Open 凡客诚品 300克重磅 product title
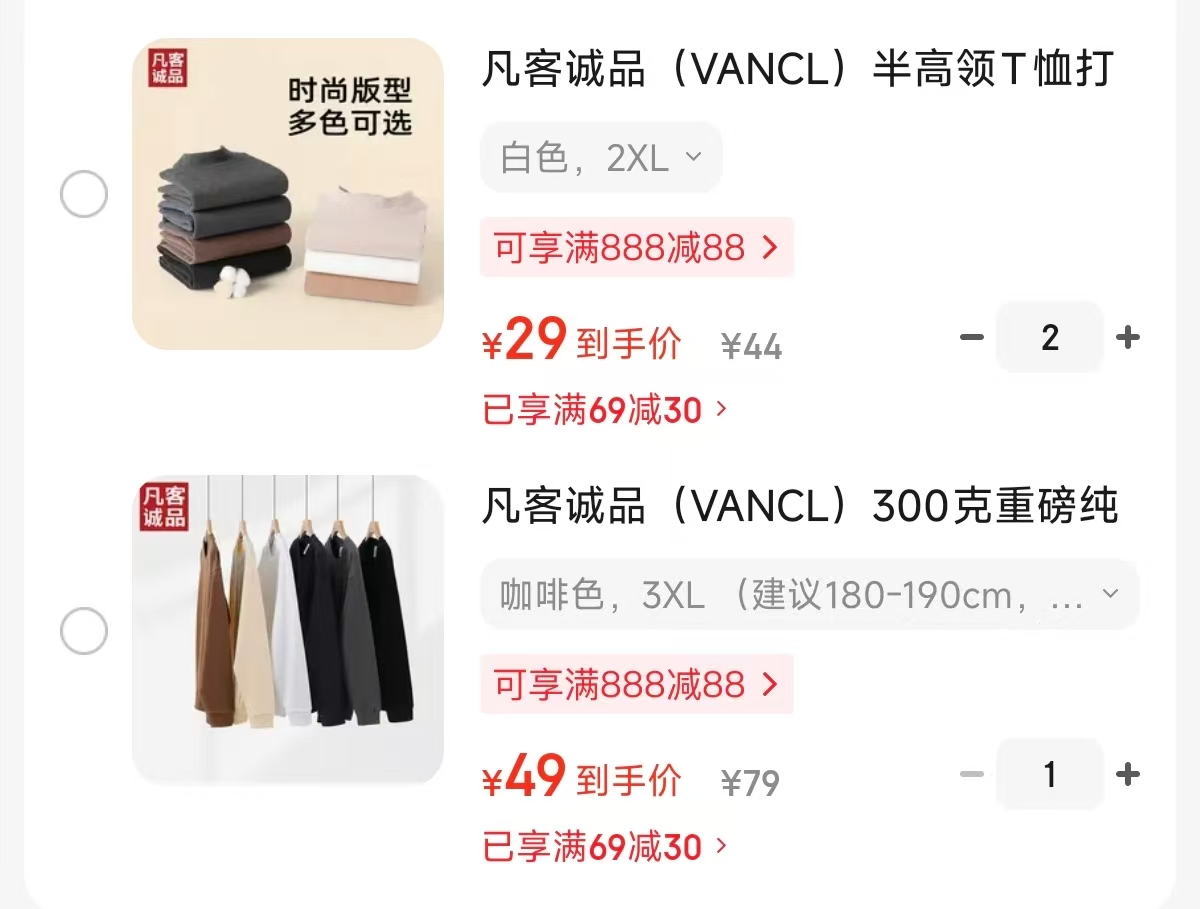Screen dimensions: 1200x909 tap(799, 507)
